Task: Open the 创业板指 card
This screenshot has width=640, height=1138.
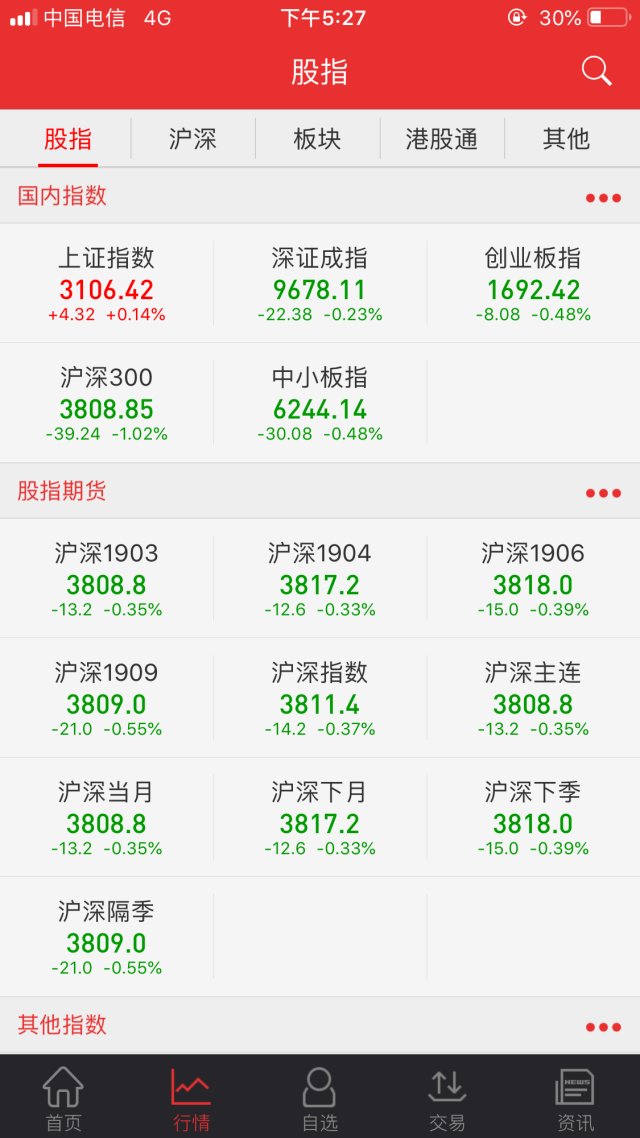Action: (x=533, y=283)
